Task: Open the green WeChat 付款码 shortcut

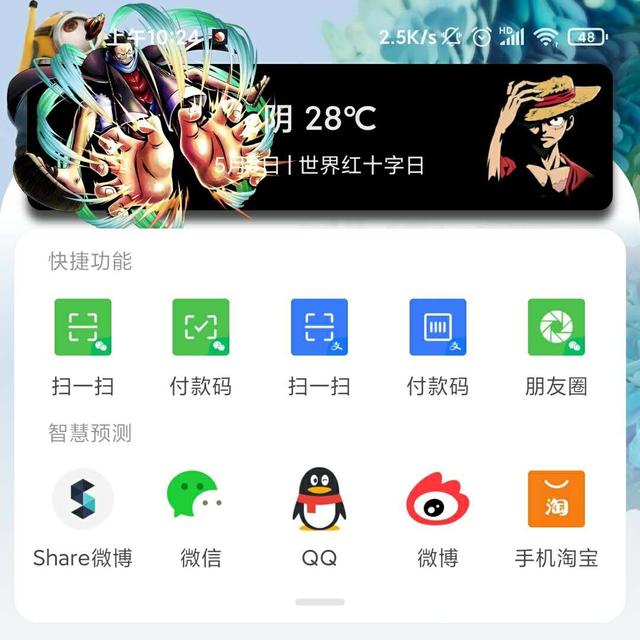Action: pyautogui.click(x=200, y=327)
